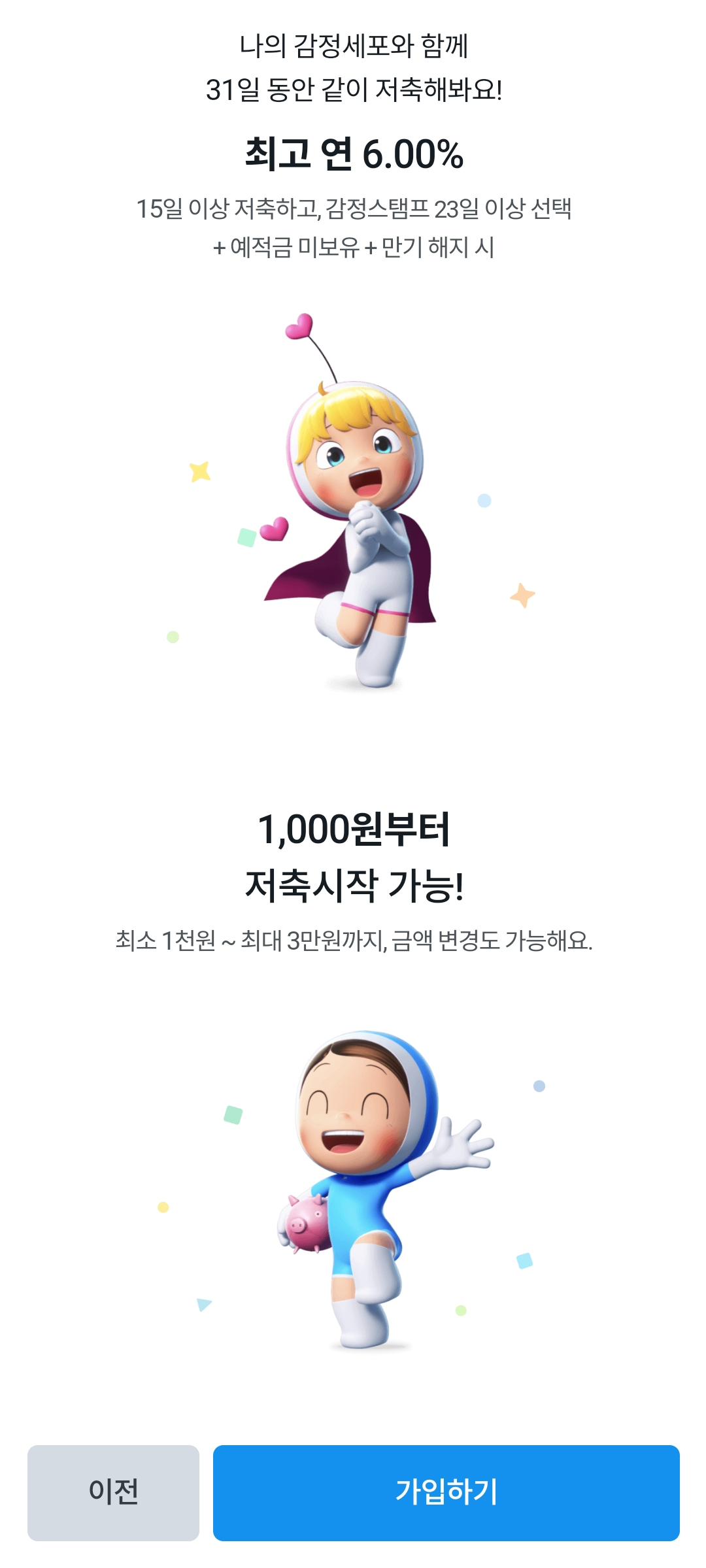Click the pink heart antenna on character's helmet
706x1568 pixels.
300,325
